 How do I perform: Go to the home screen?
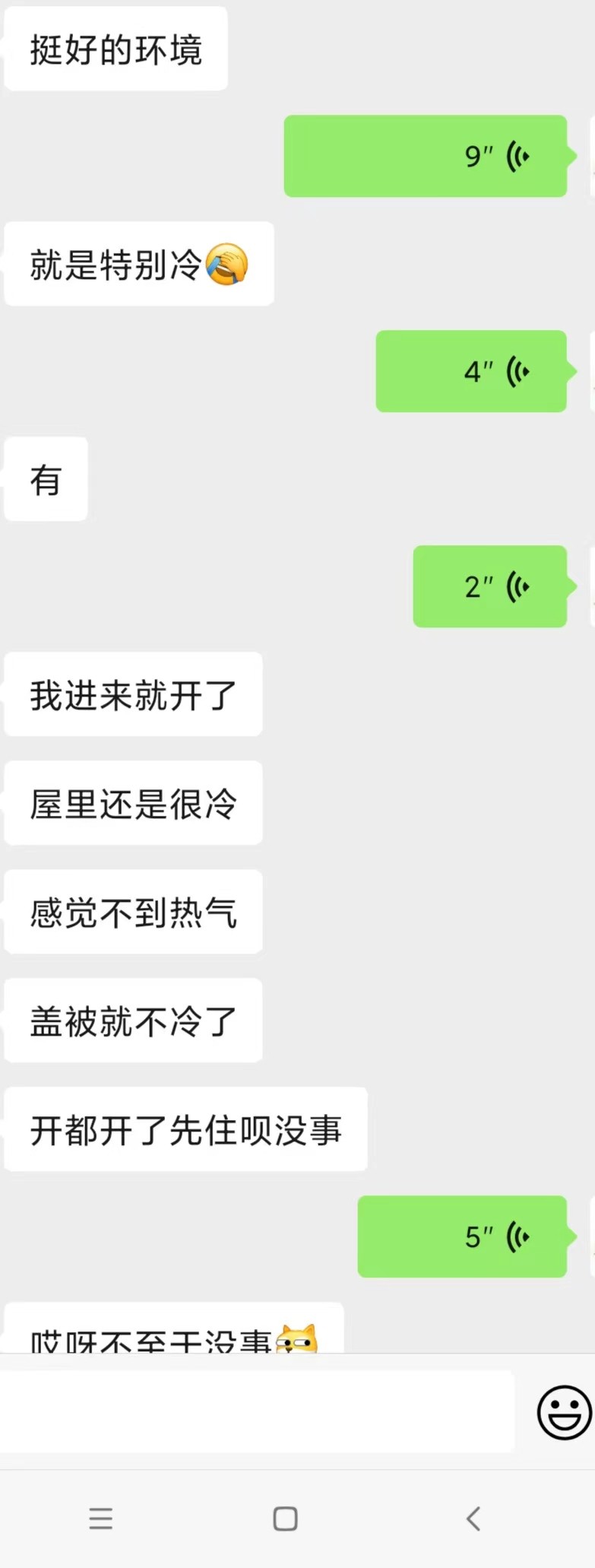pos(285,1519)
